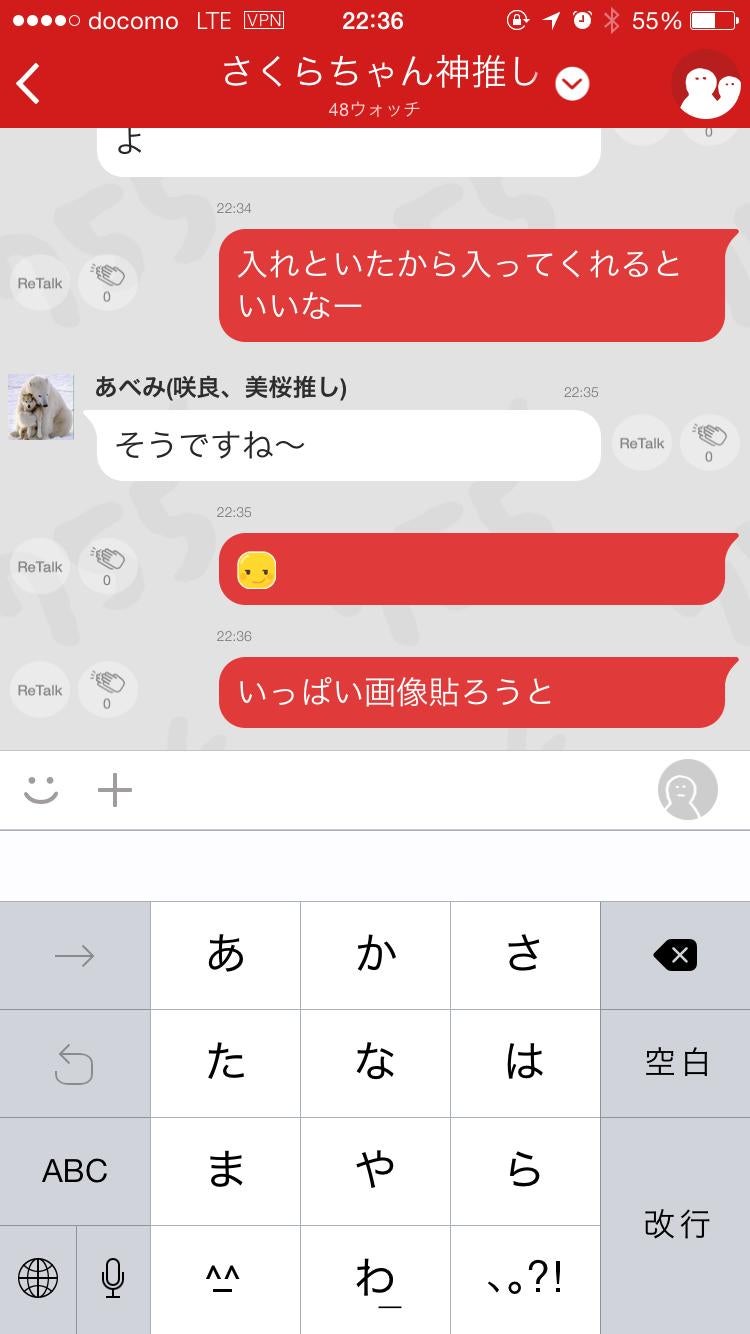The height and width of the screenshot is (1334, 750).
Task: Tap the backspace key on the keyboard
Action: (x=675, y=954)
